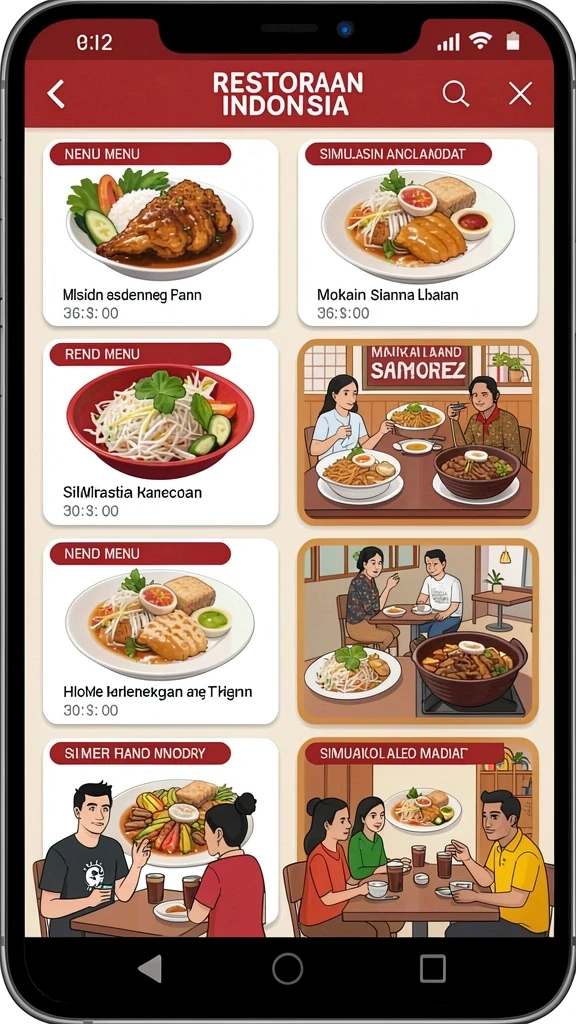Open search in Restoraan Indonsia header
Viewport: 576px width, 1024px height.
click(456, 94)
